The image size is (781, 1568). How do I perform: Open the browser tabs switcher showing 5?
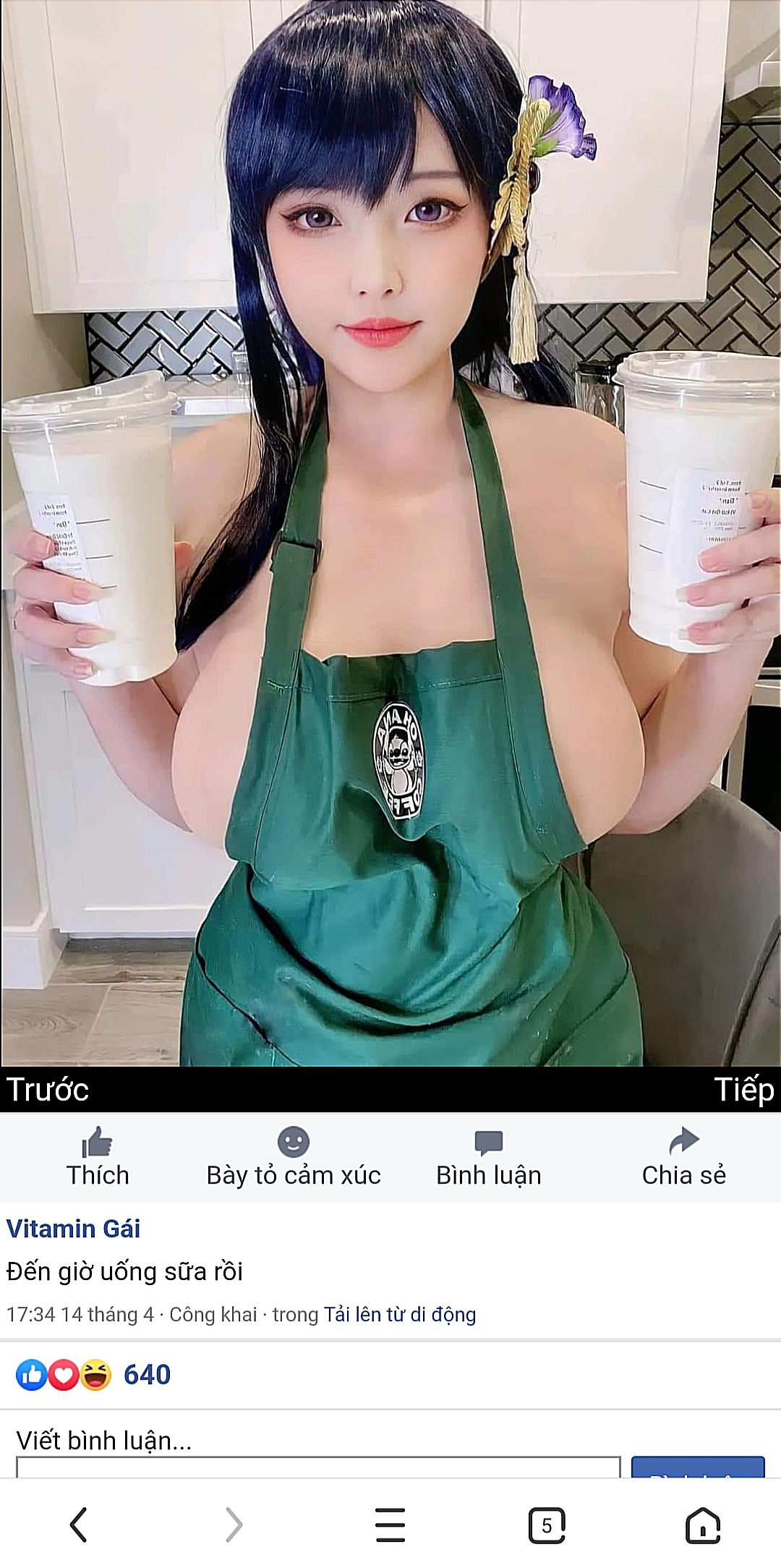click(547, 1525)
